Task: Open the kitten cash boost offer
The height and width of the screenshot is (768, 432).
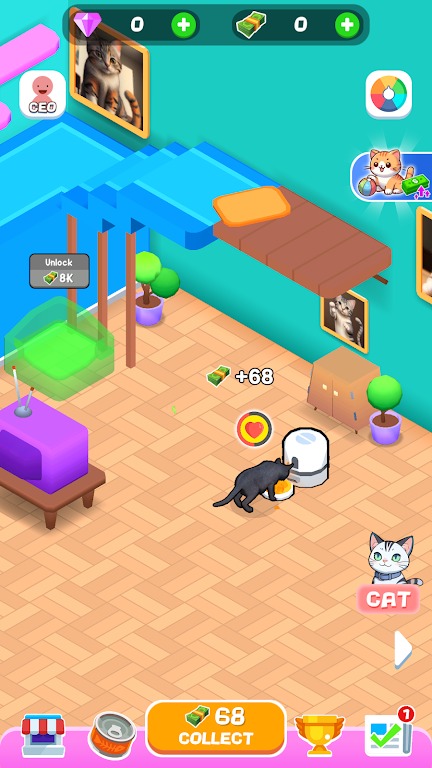Action: tap(392, 175)
